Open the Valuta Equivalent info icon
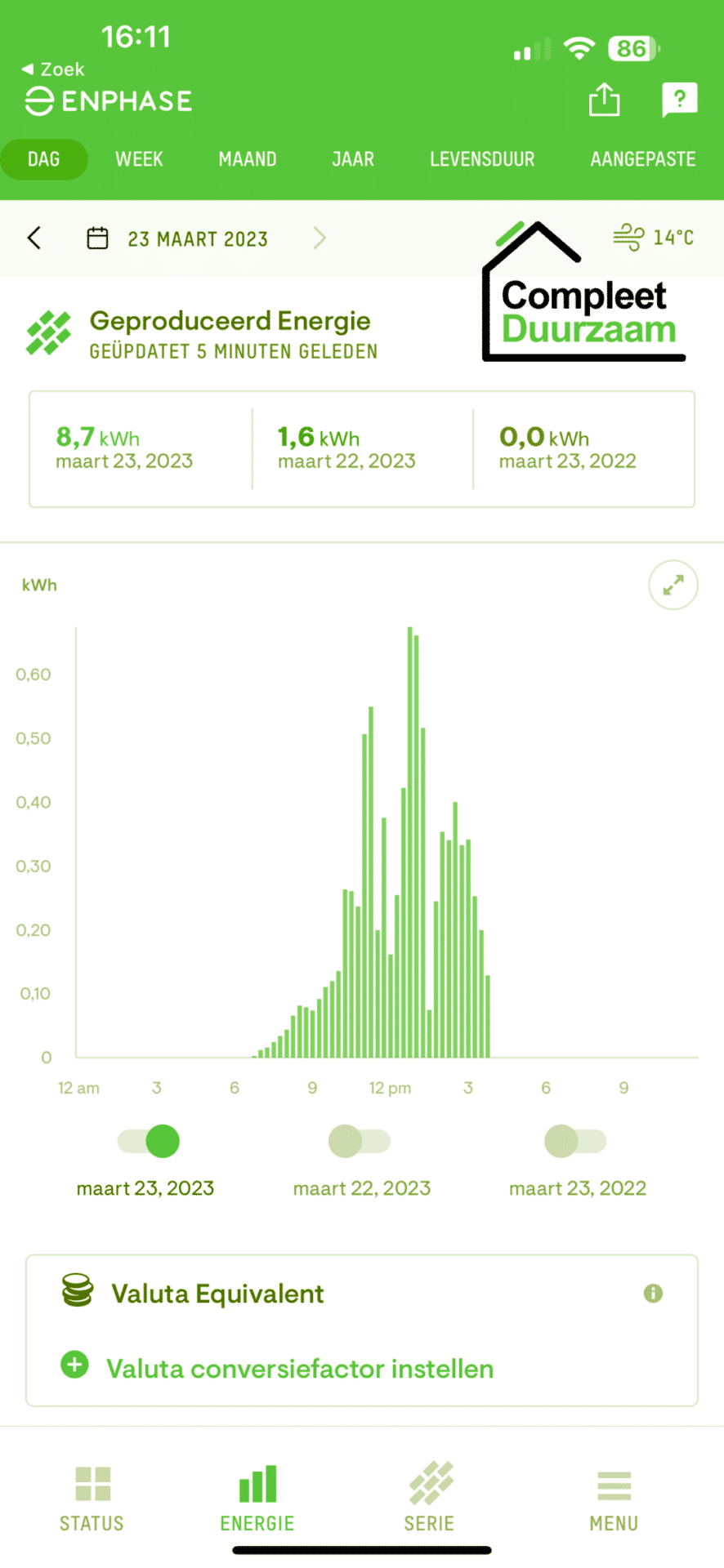The width and height of the screenshot is (724, 1568). point(653,1293)
